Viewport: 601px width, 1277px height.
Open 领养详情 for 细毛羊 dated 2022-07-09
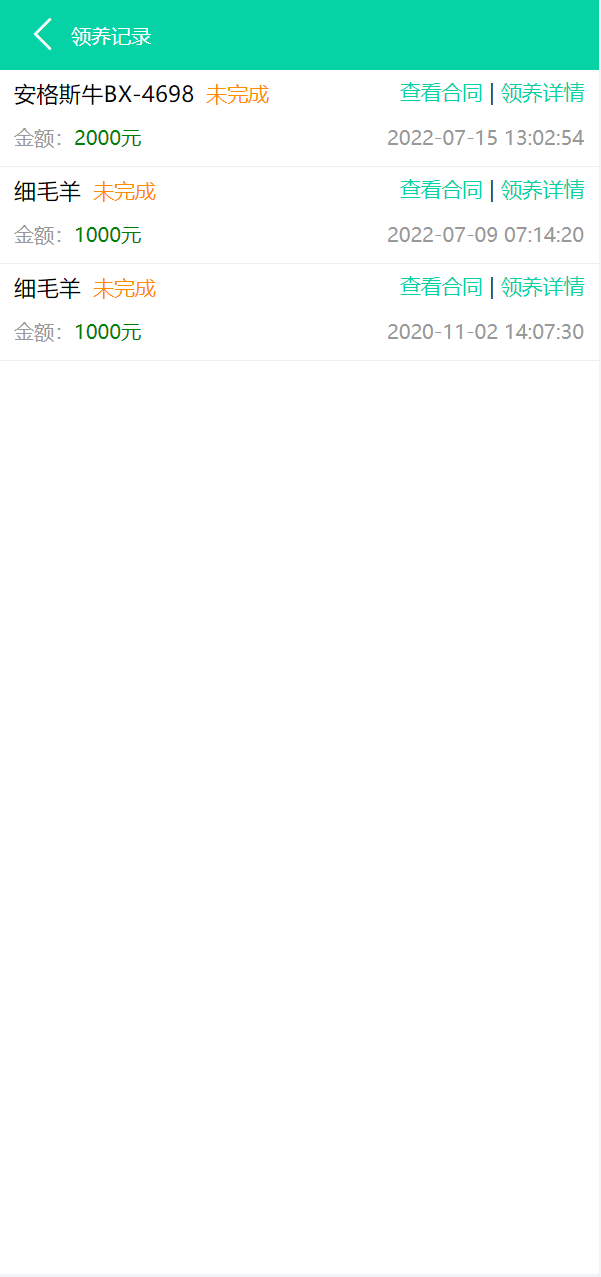542,190
